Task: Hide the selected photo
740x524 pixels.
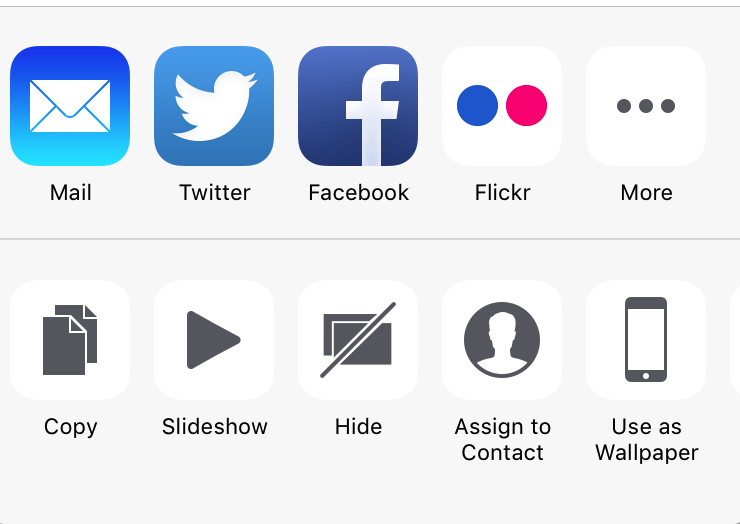Action: [358, 340]
